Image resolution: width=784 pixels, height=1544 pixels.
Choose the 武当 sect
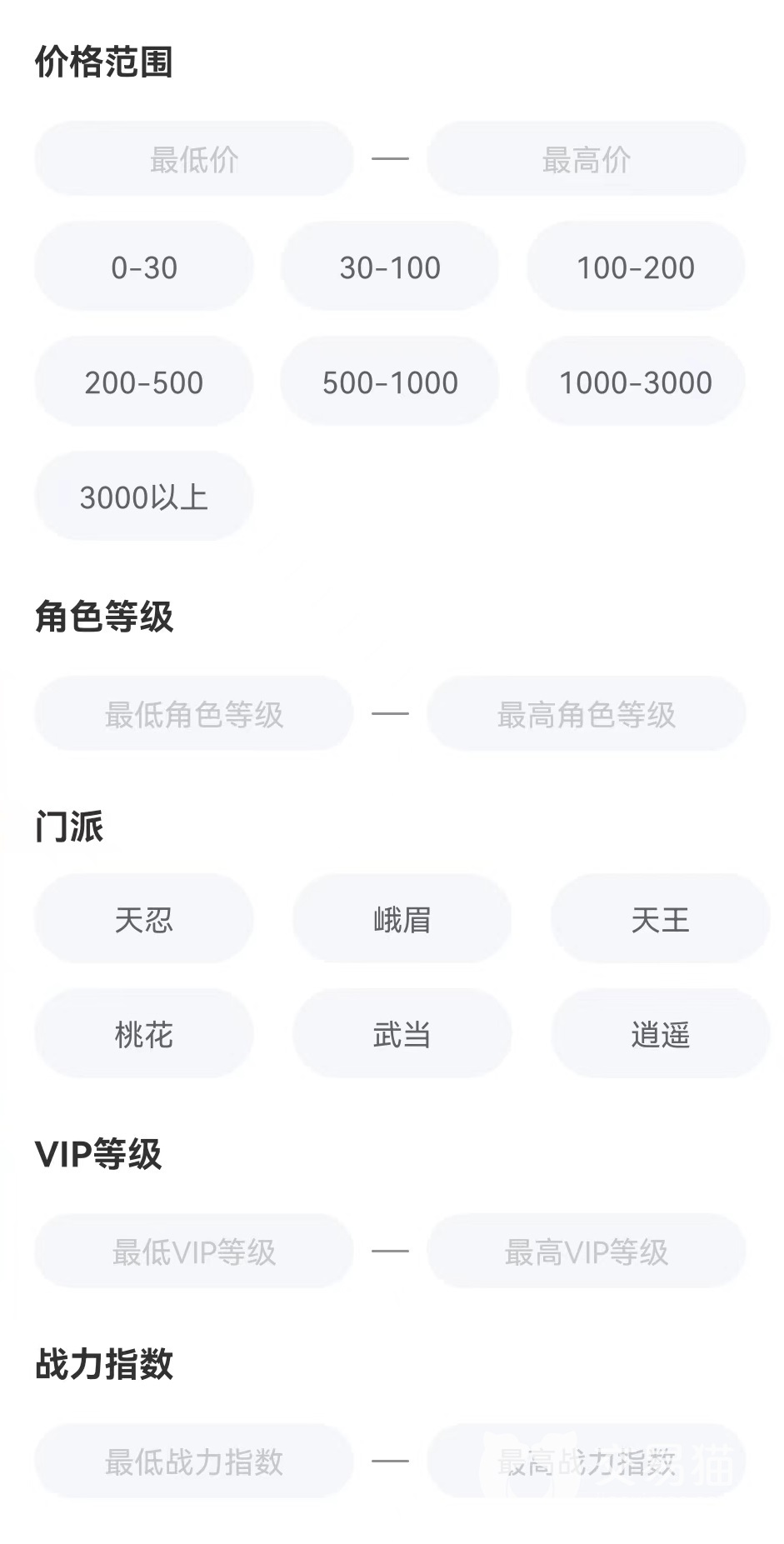click(x=402, y=1034)
